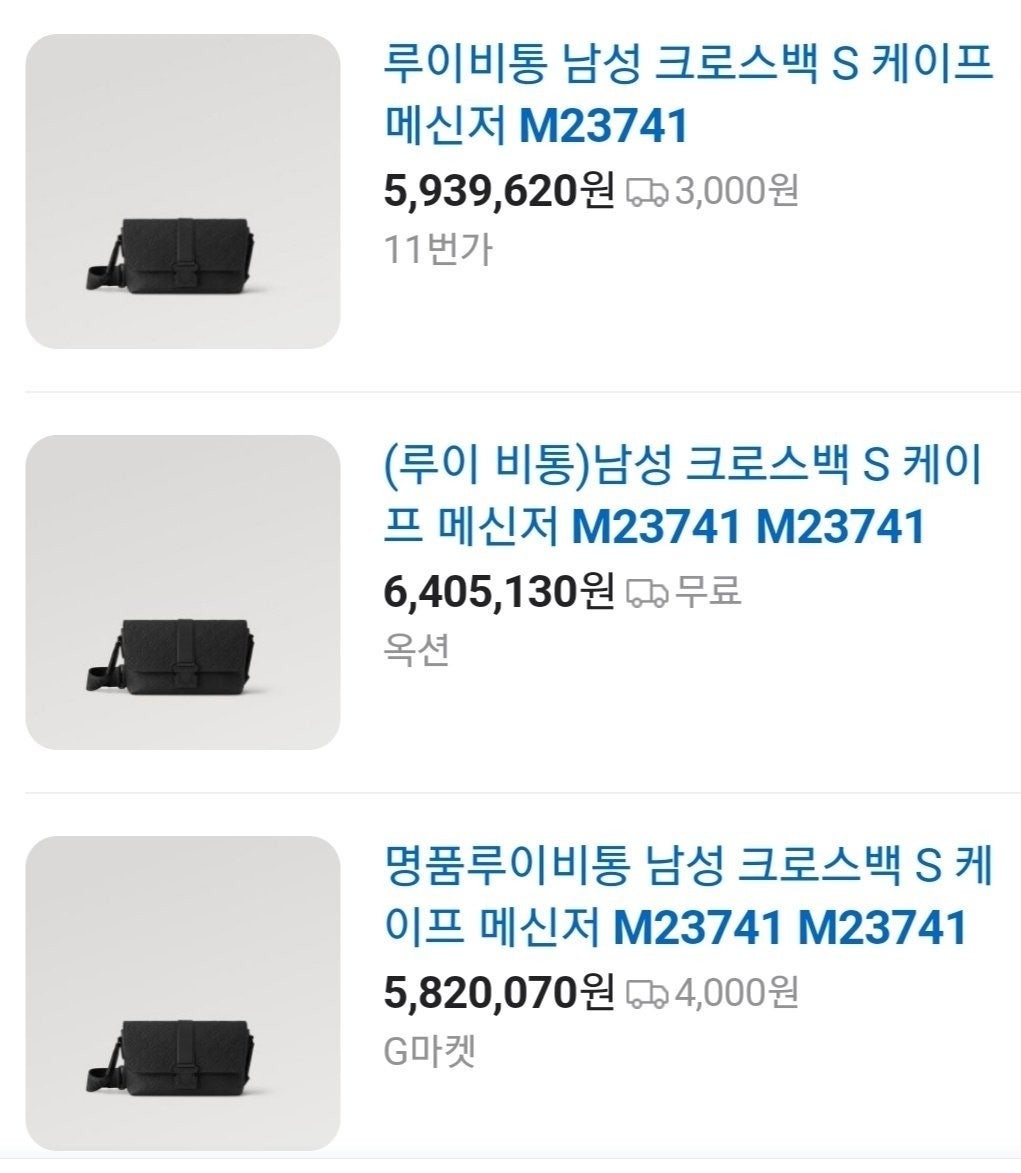Click the delivery truck icon next to 3,000원
Screen dimensions: 1021x1173
tap(652, 192)
